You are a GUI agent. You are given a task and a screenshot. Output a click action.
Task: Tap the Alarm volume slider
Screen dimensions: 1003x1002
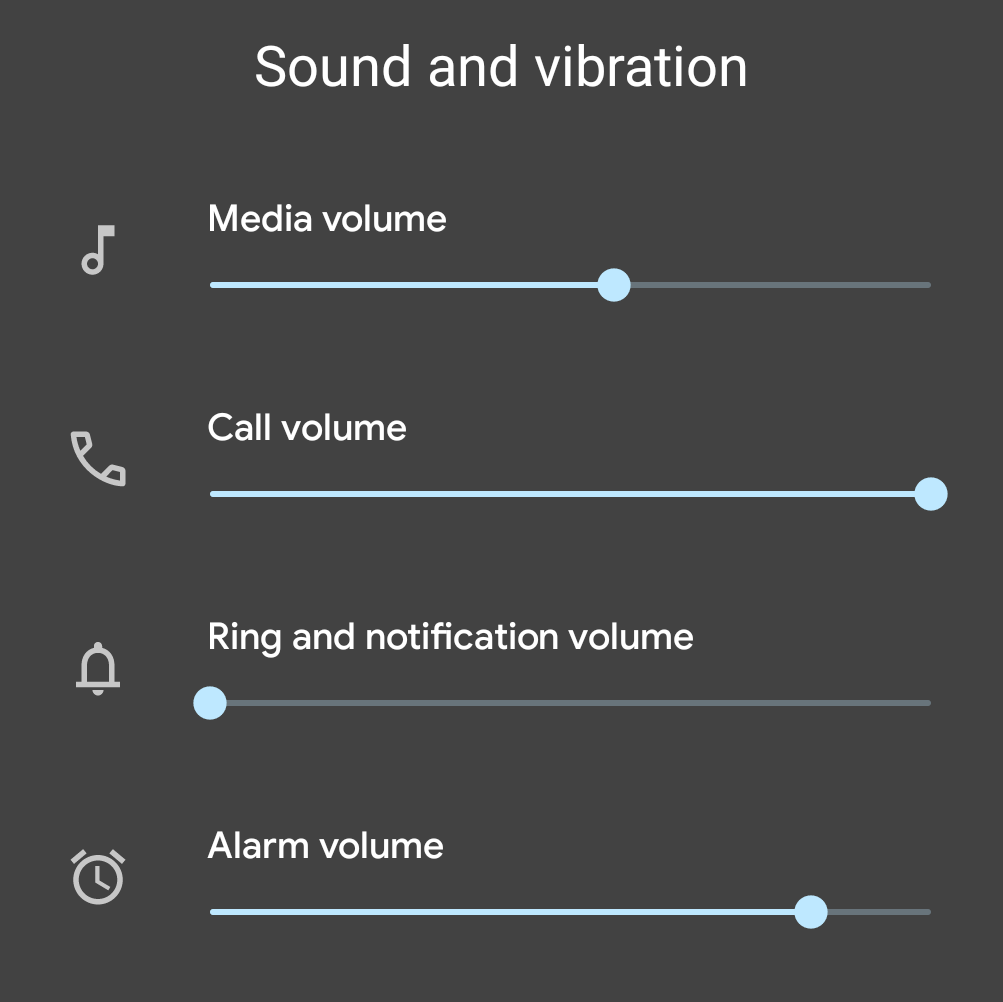[x=810, y=912]
